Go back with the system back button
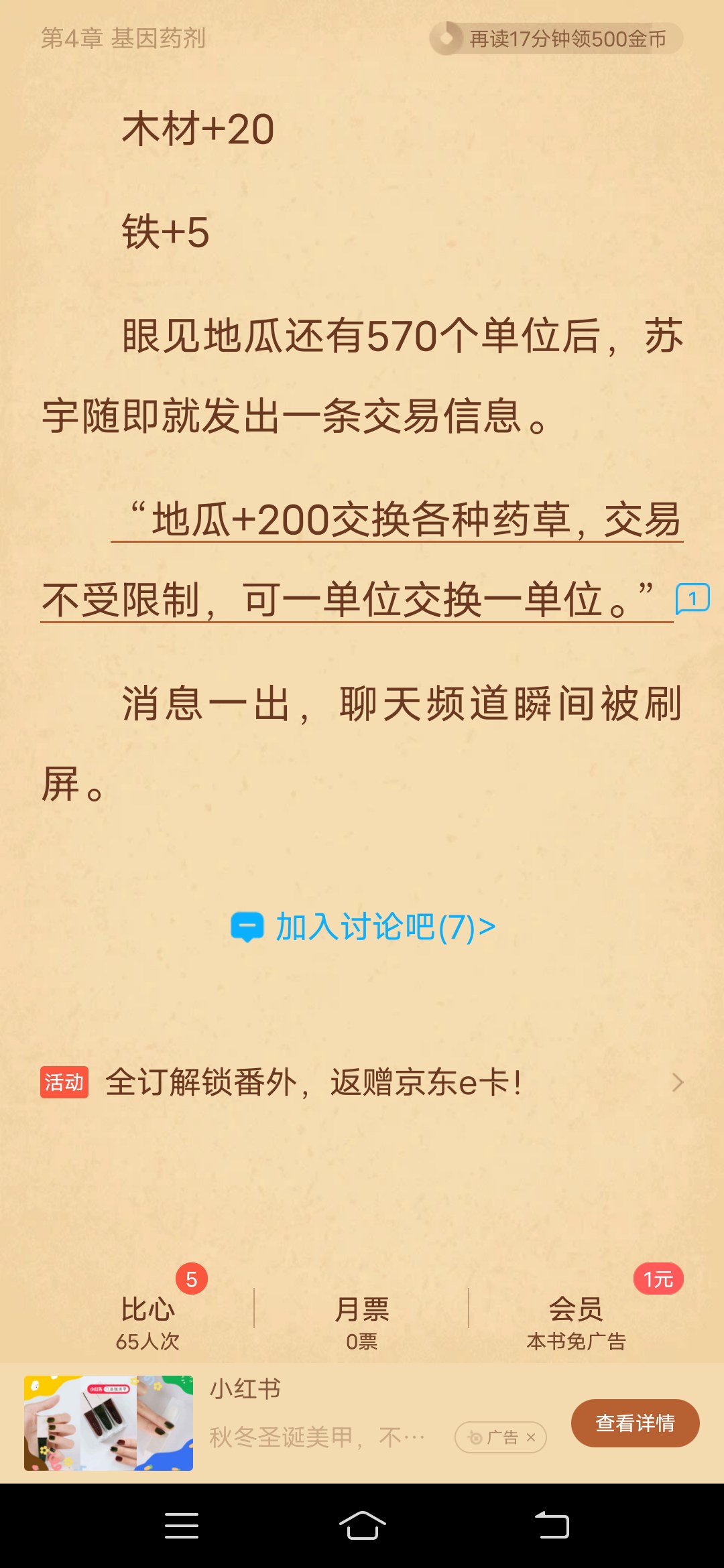The width and height of the screenshot is (724, 1568). 552,1526
